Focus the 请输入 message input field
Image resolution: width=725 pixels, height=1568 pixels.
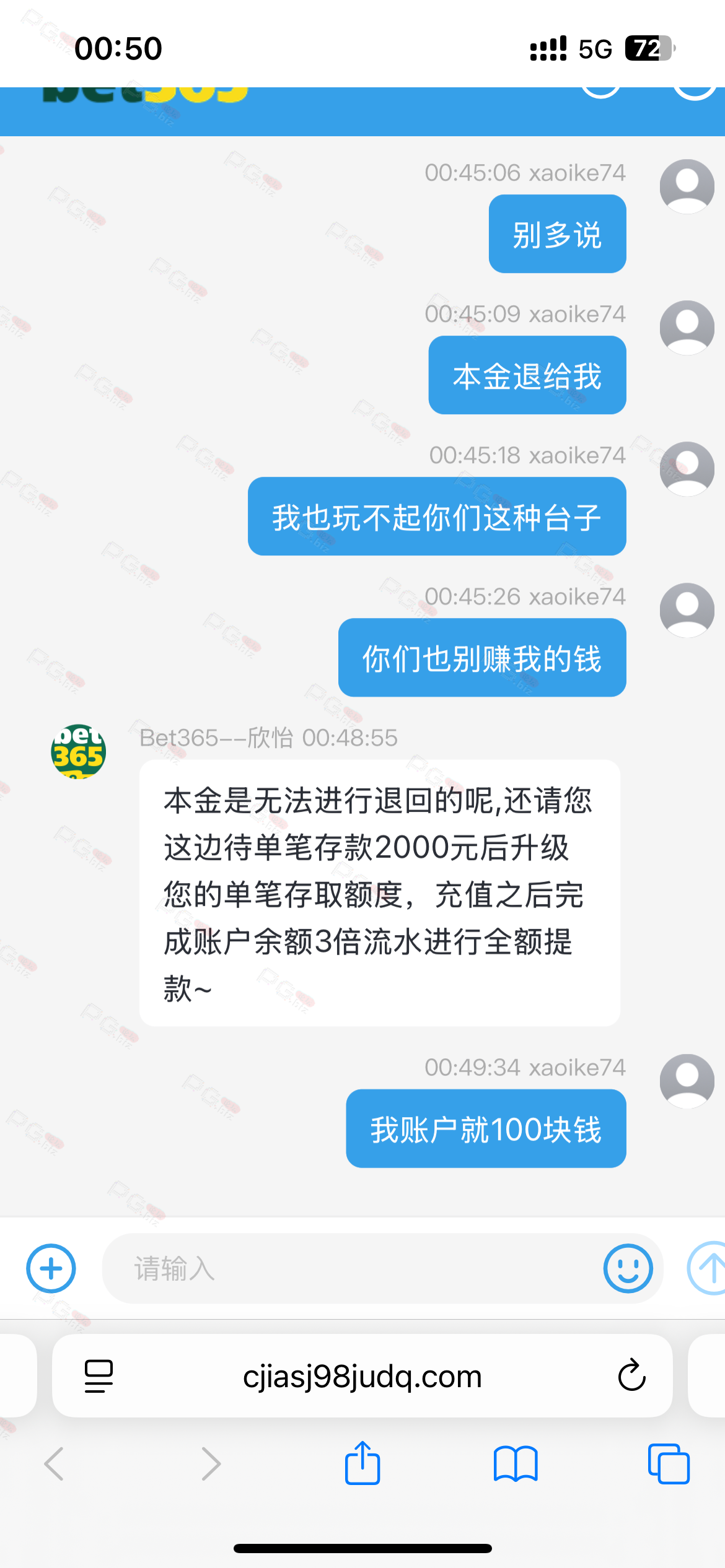[x=347, y=1268]
